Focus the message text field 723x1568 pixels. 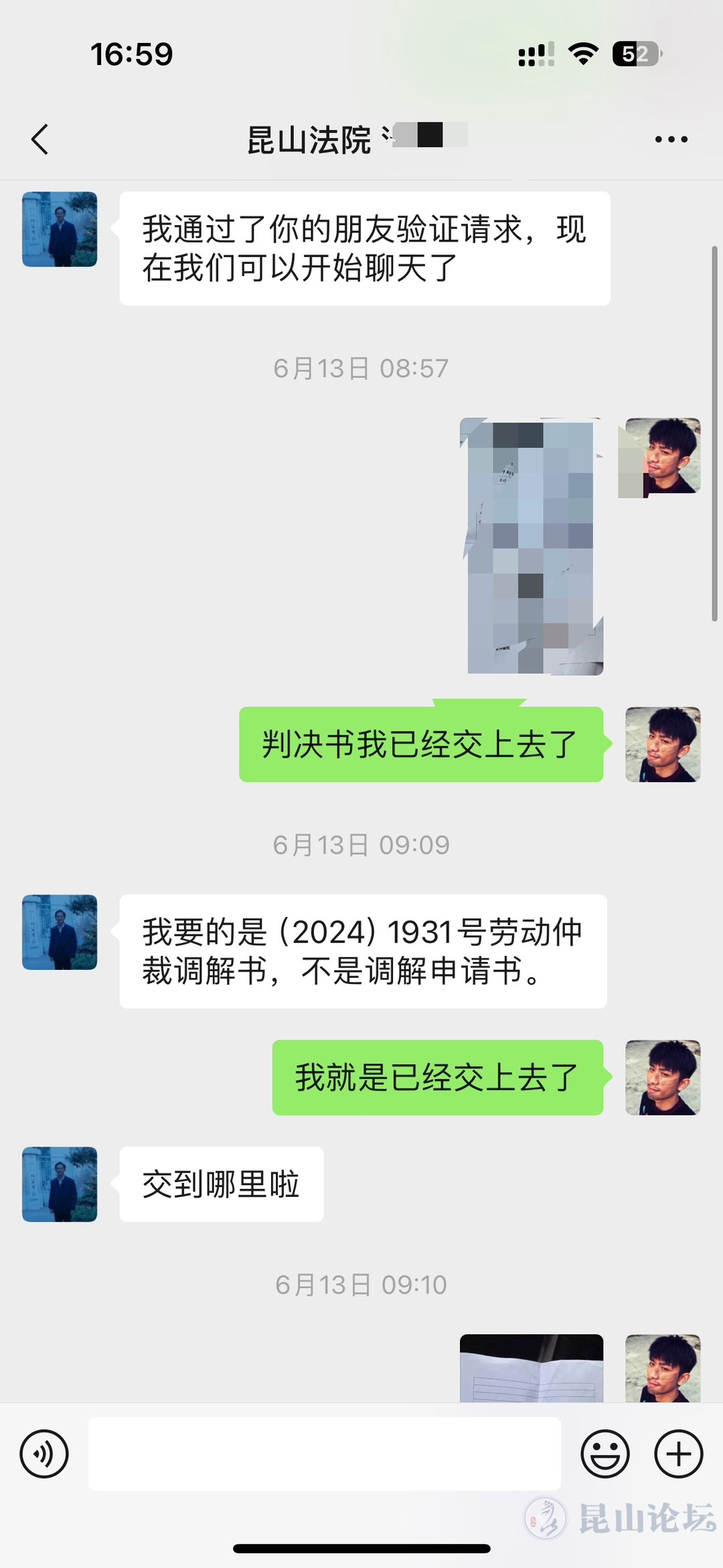324,1453
